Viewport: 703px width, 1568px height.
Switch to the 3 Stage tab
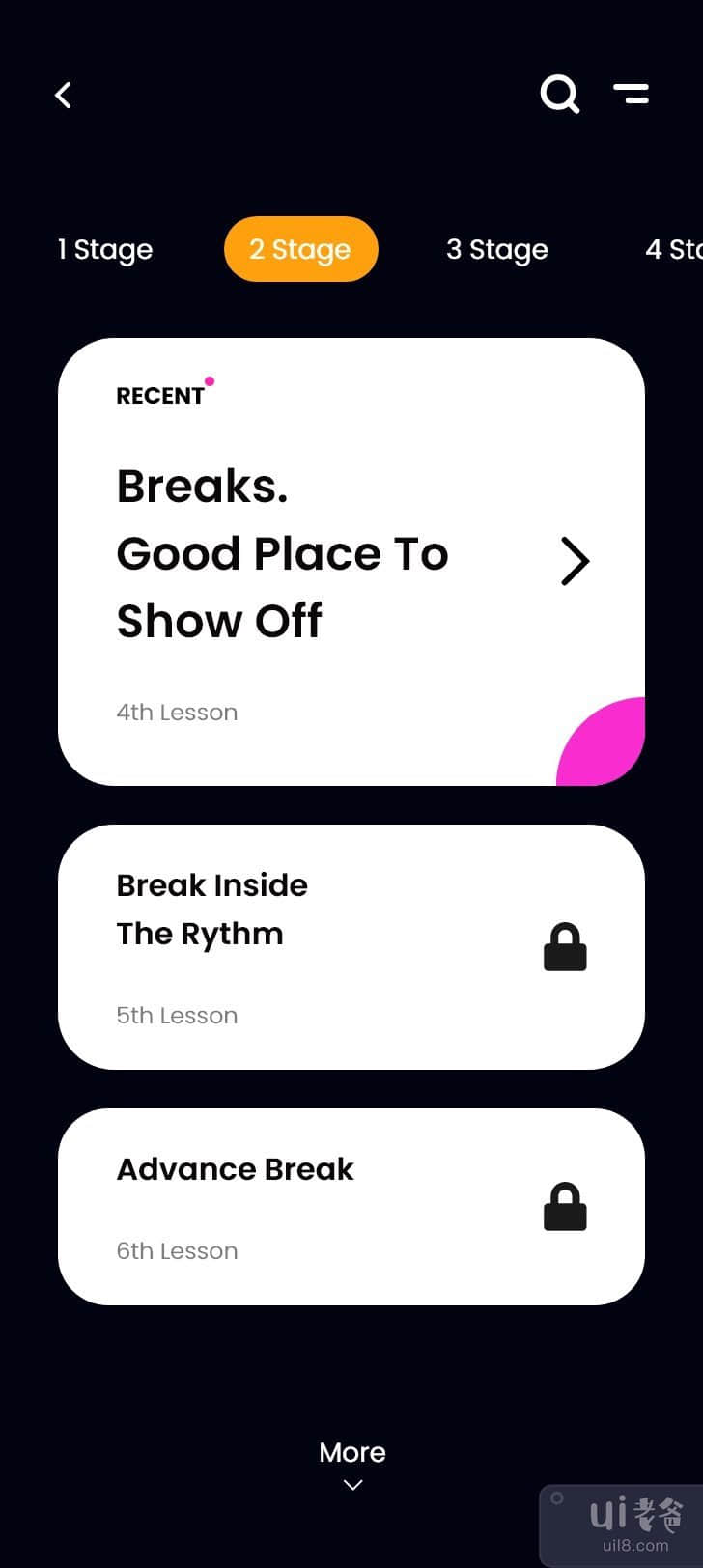point(496,249)
